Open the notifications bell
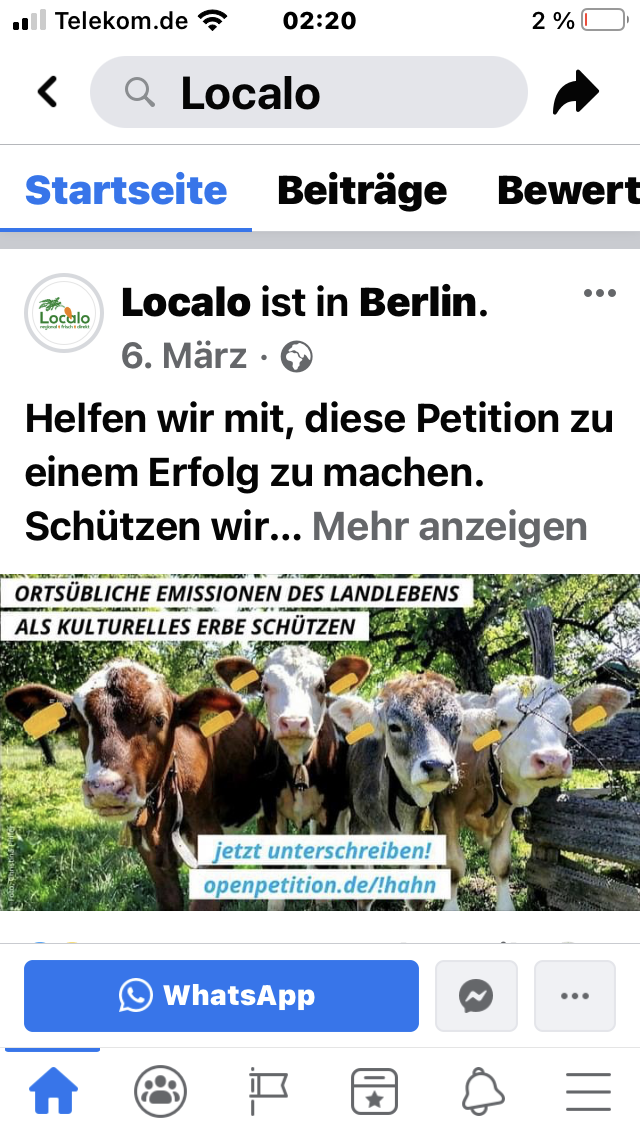 pos(482,1091)
